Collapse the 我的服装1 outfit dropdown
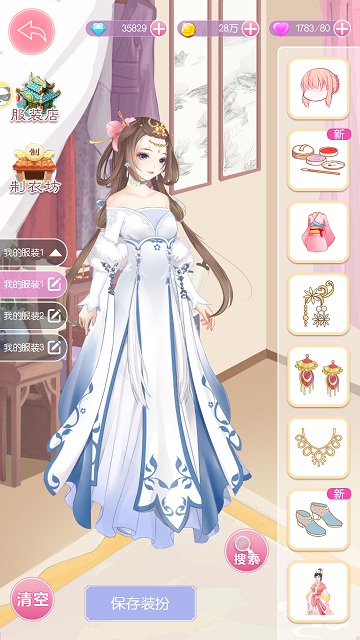This screenshot has width=360, height=640. pyautogui.click(x=58, y=253)
